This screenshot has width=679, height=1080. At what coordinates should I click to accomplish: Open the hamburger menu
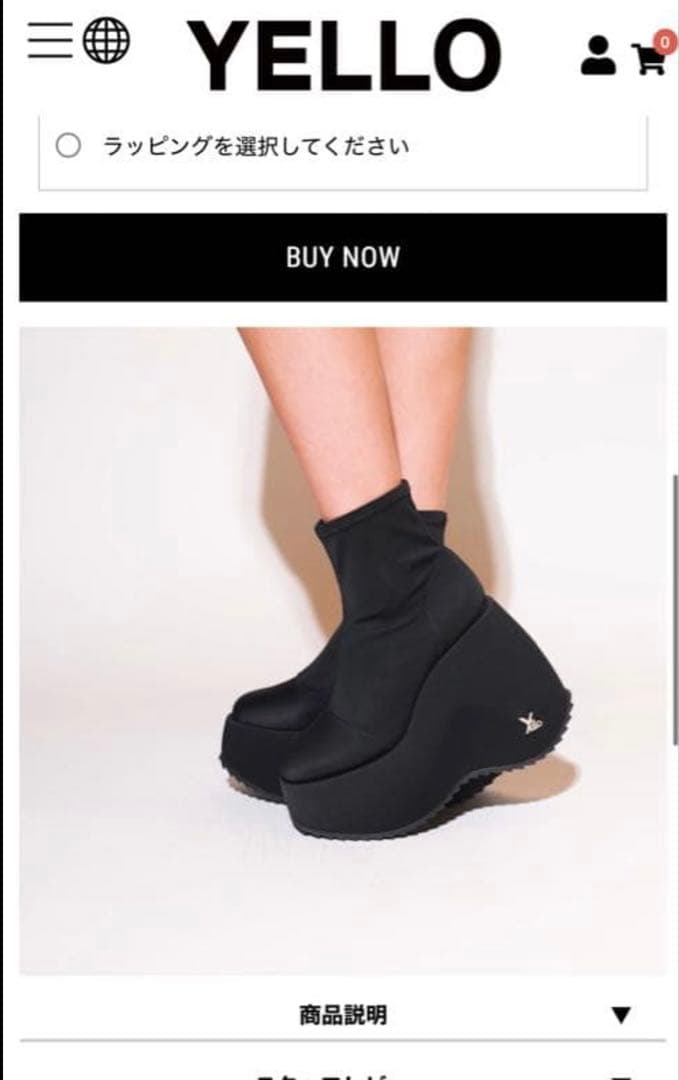(x=49, y=41)
